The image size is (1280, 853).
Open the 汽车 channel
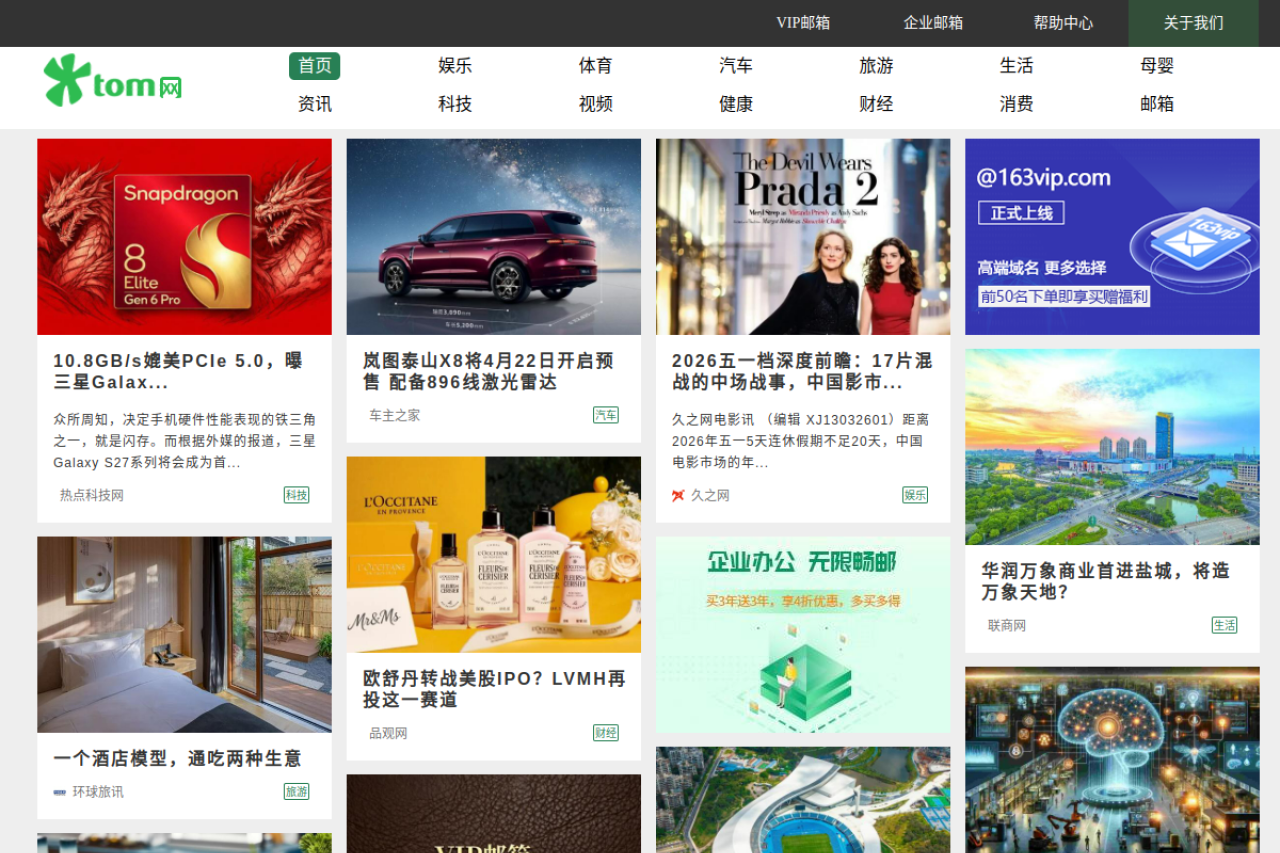coord(736,66)
